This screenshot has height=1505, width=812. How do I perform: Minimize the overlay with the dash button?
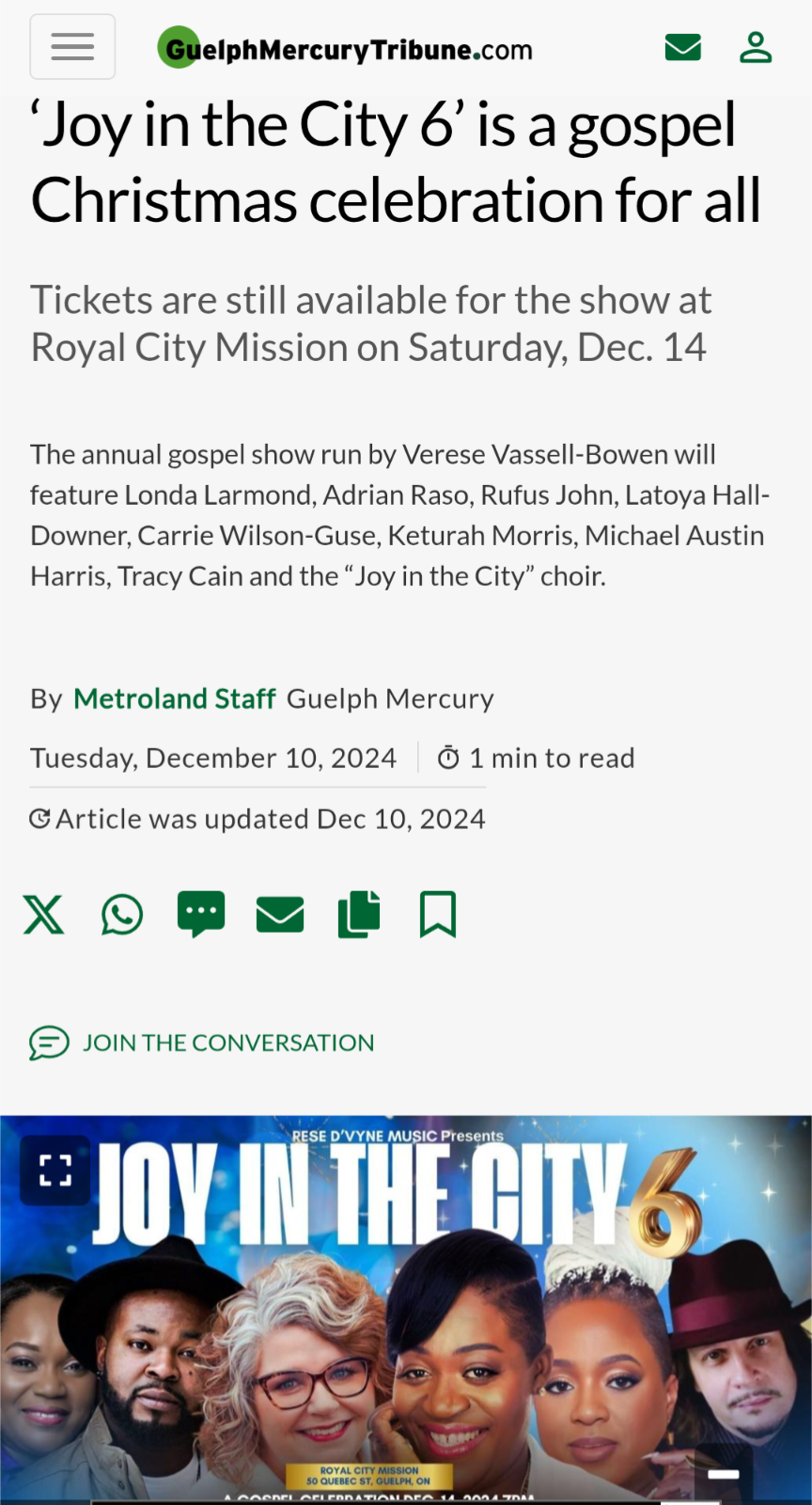click(724, 1474)
